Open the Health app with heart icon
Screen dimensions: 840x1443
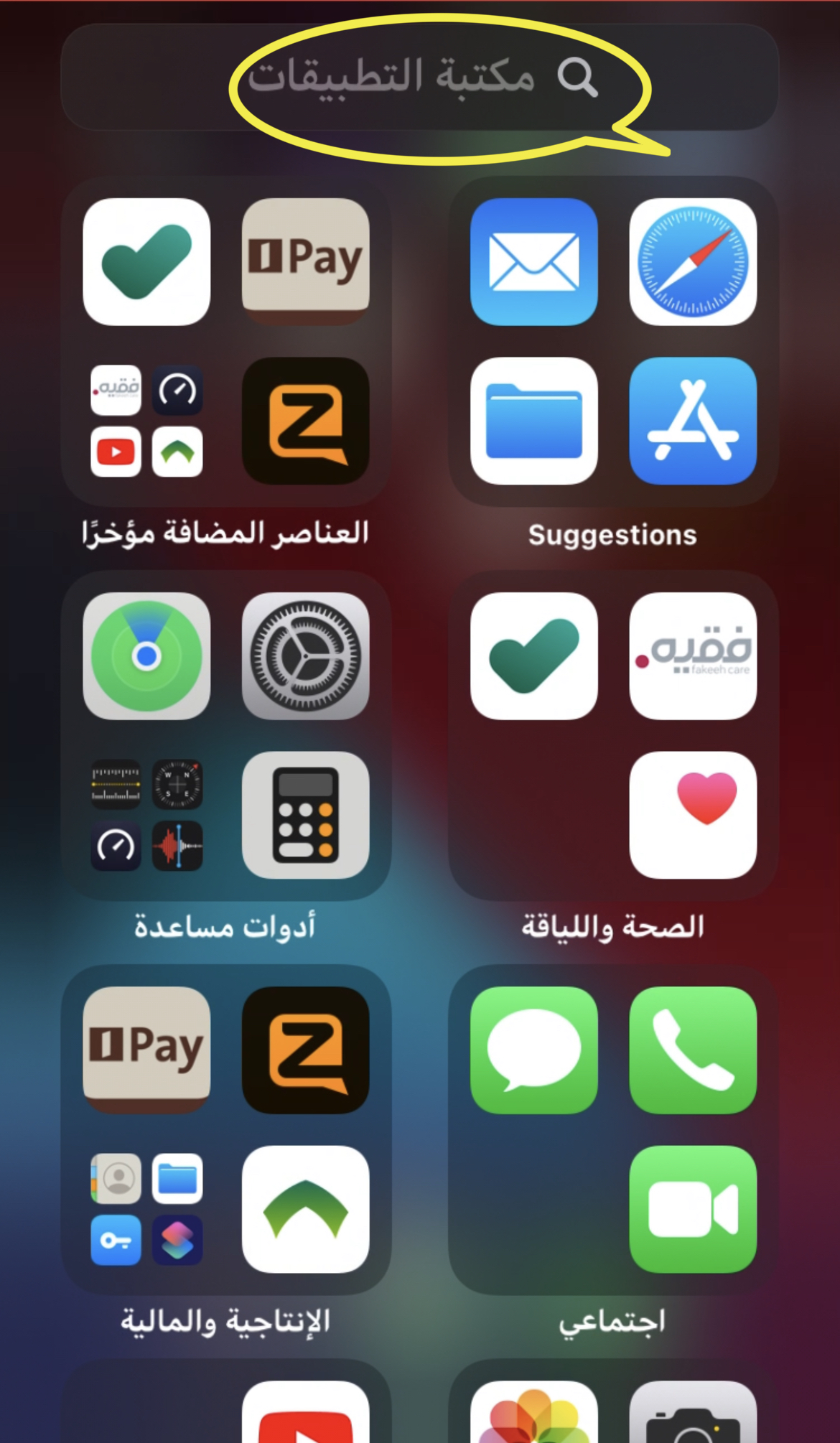click(x=693, y=815)
